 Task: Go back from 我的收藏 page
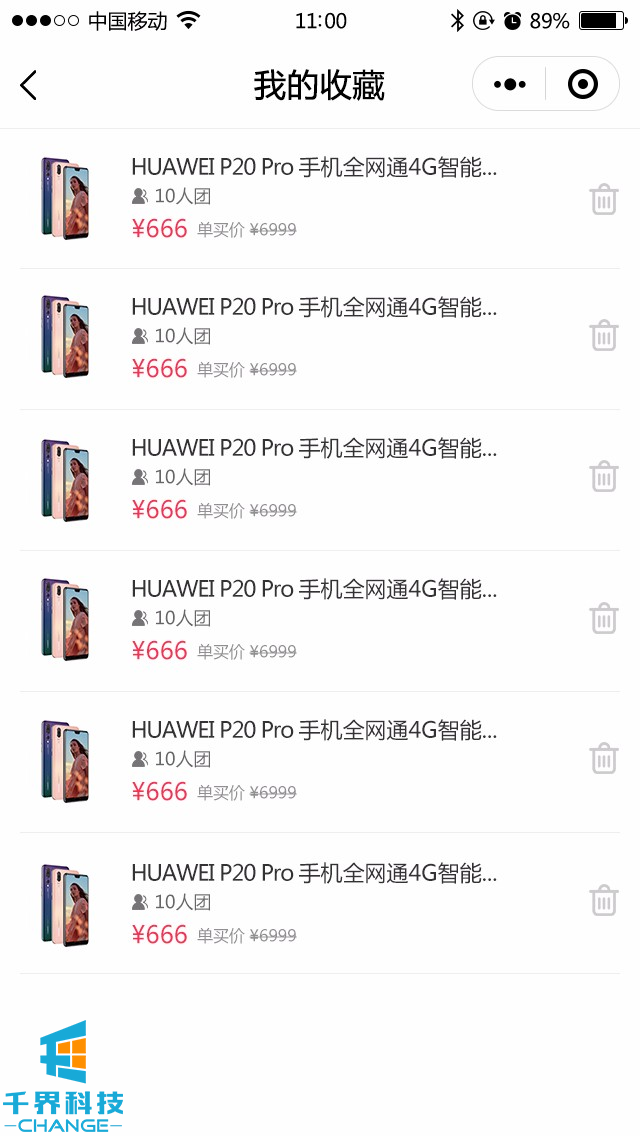click(29, 85)
